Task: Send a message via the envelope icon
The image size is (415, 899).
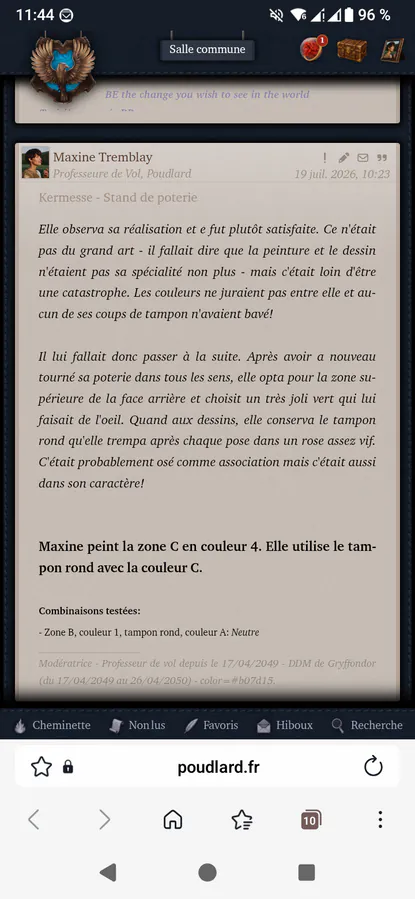Action: click(363, 158)
